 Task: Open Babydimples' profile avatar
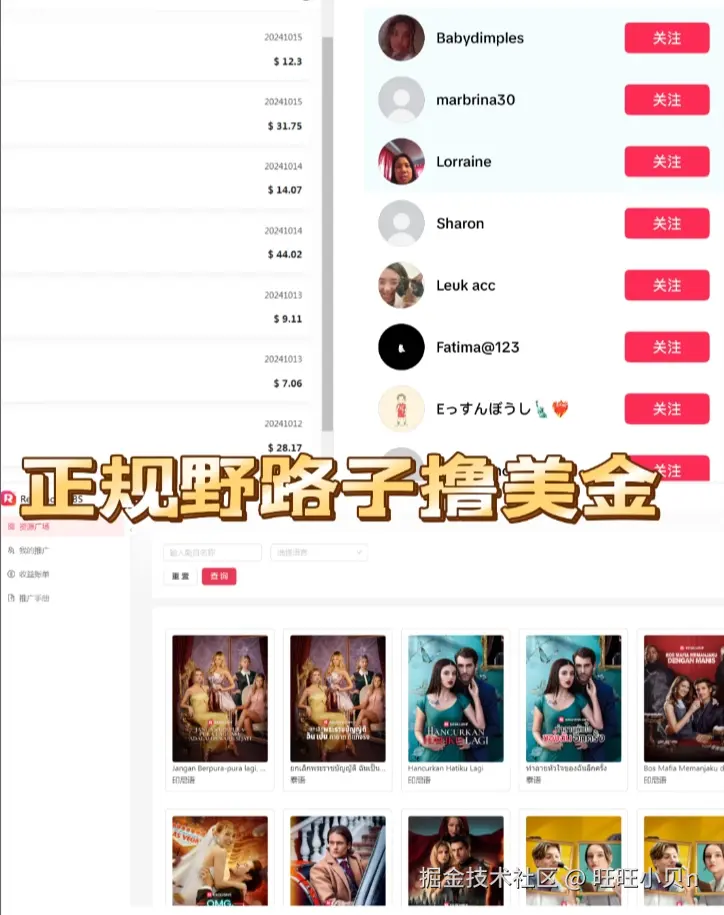pyautogui.click(x=401, y=38)
